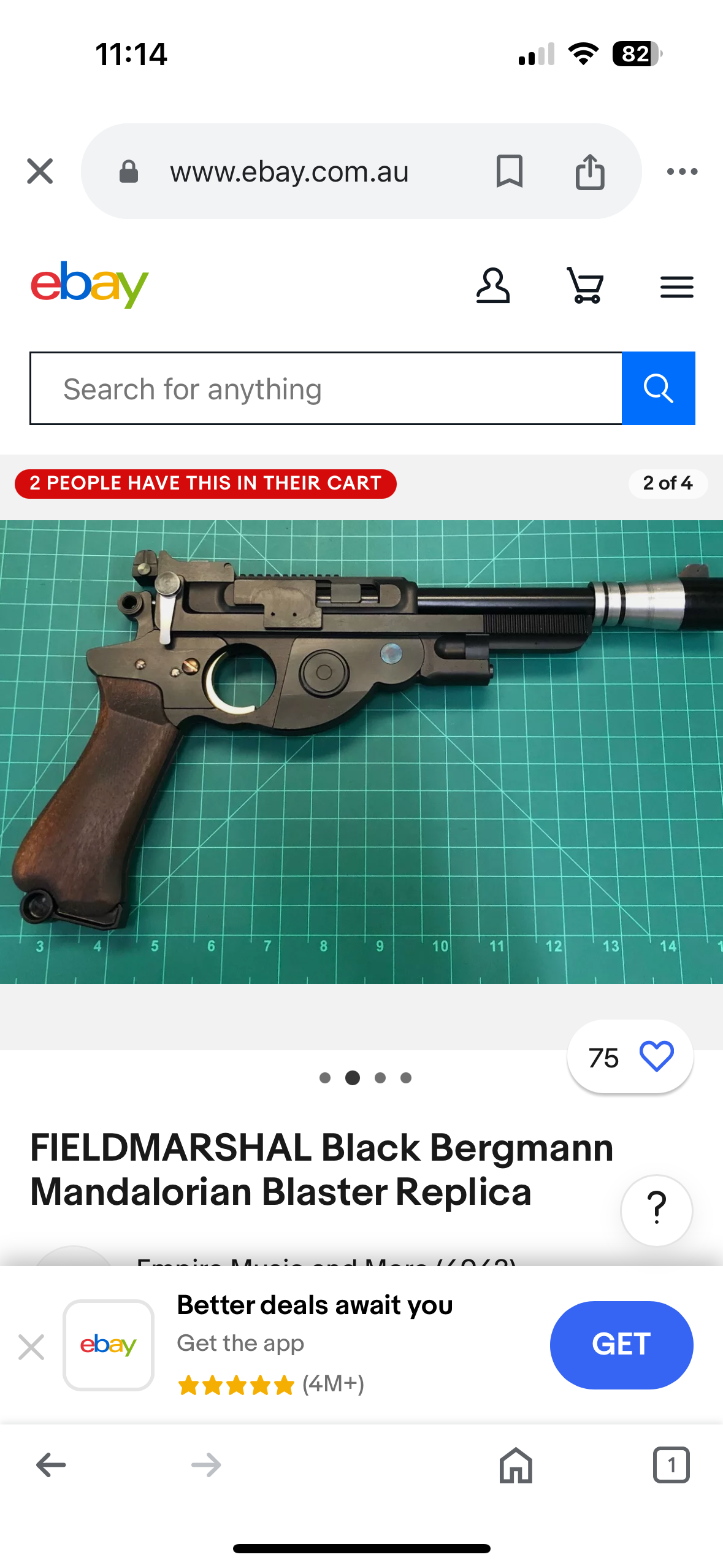Go to the browser home page
This screenshot has height=1568, width=723.
(x=516, y=1465)
